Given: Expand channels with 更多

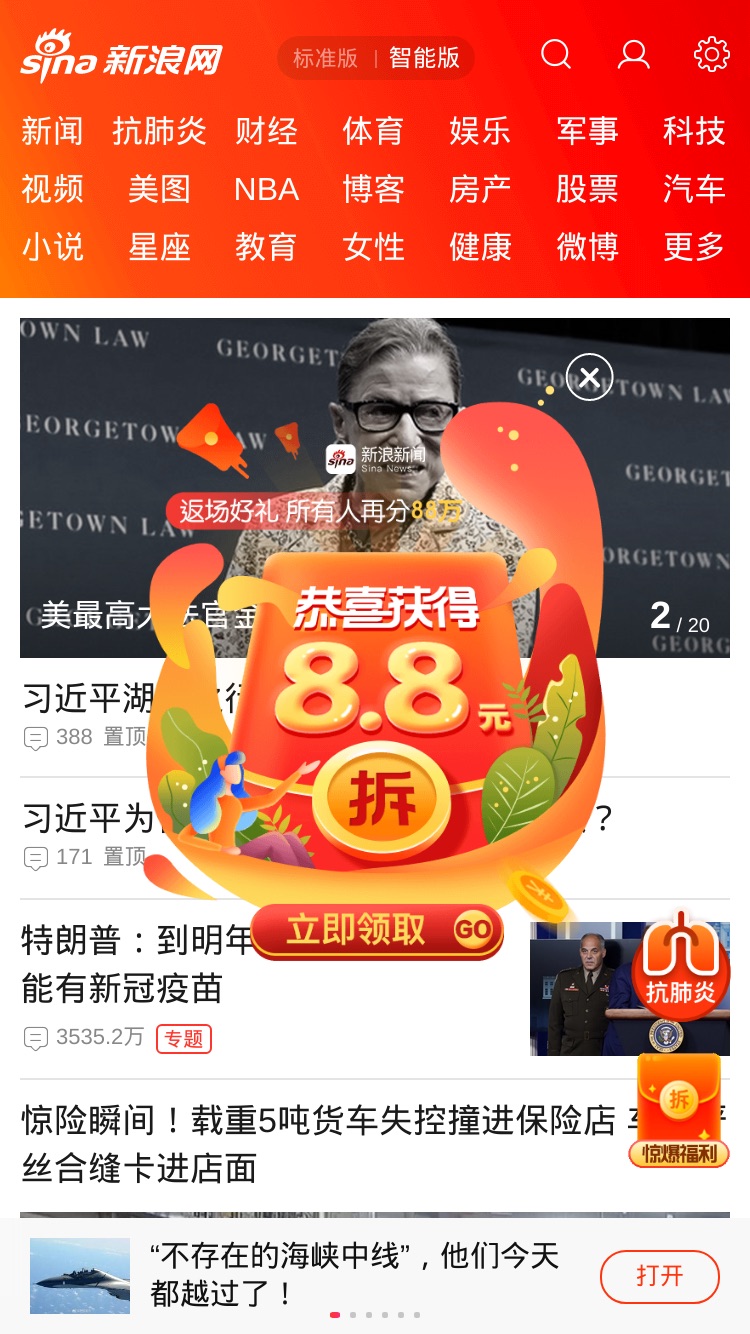Looking at the screenshot, I should coord(694,247).
